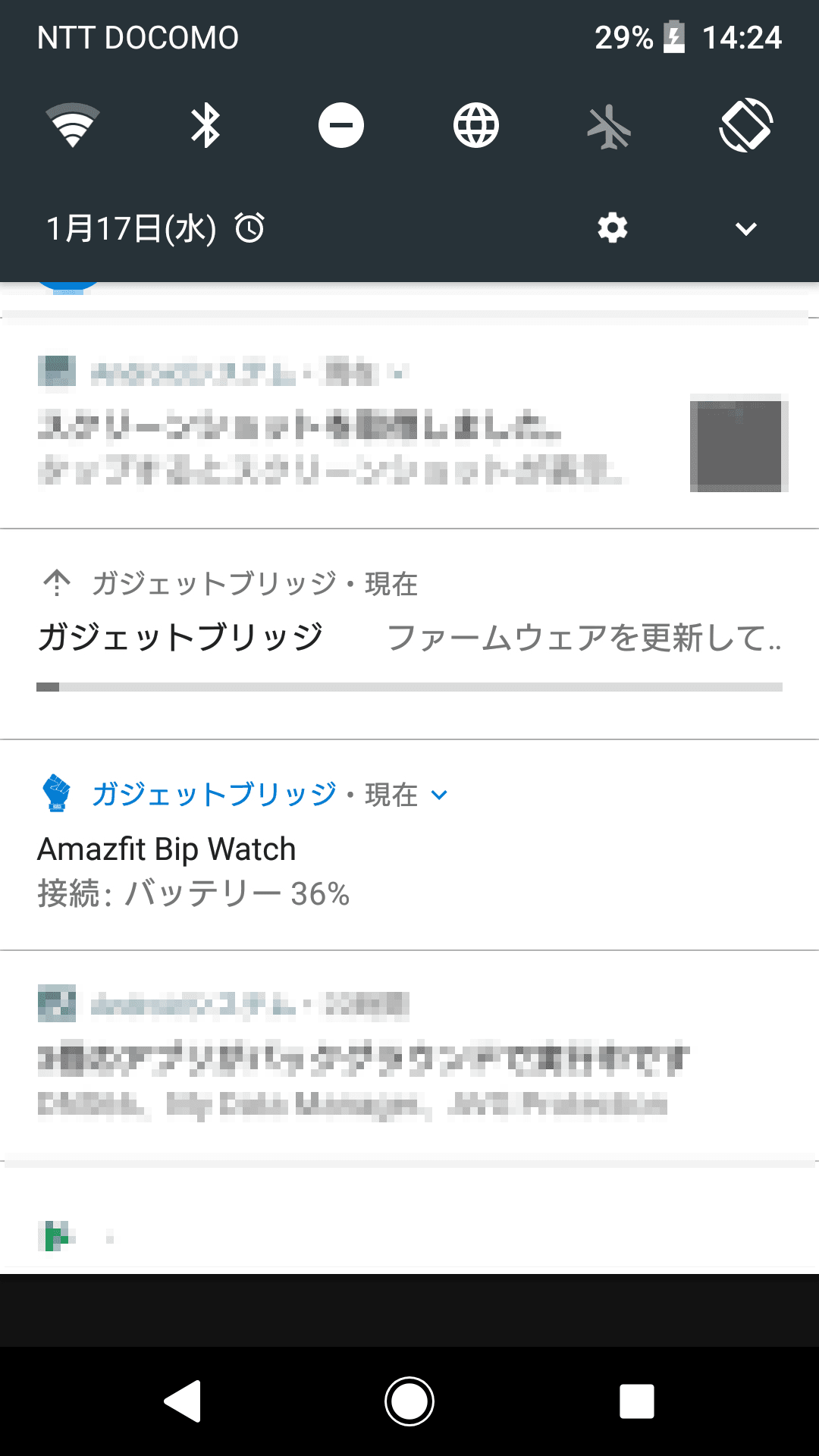Expand the Amazfit Bip Watch notification chevron
Viewport: 819px width, 1456px height.
pos(439,795)
